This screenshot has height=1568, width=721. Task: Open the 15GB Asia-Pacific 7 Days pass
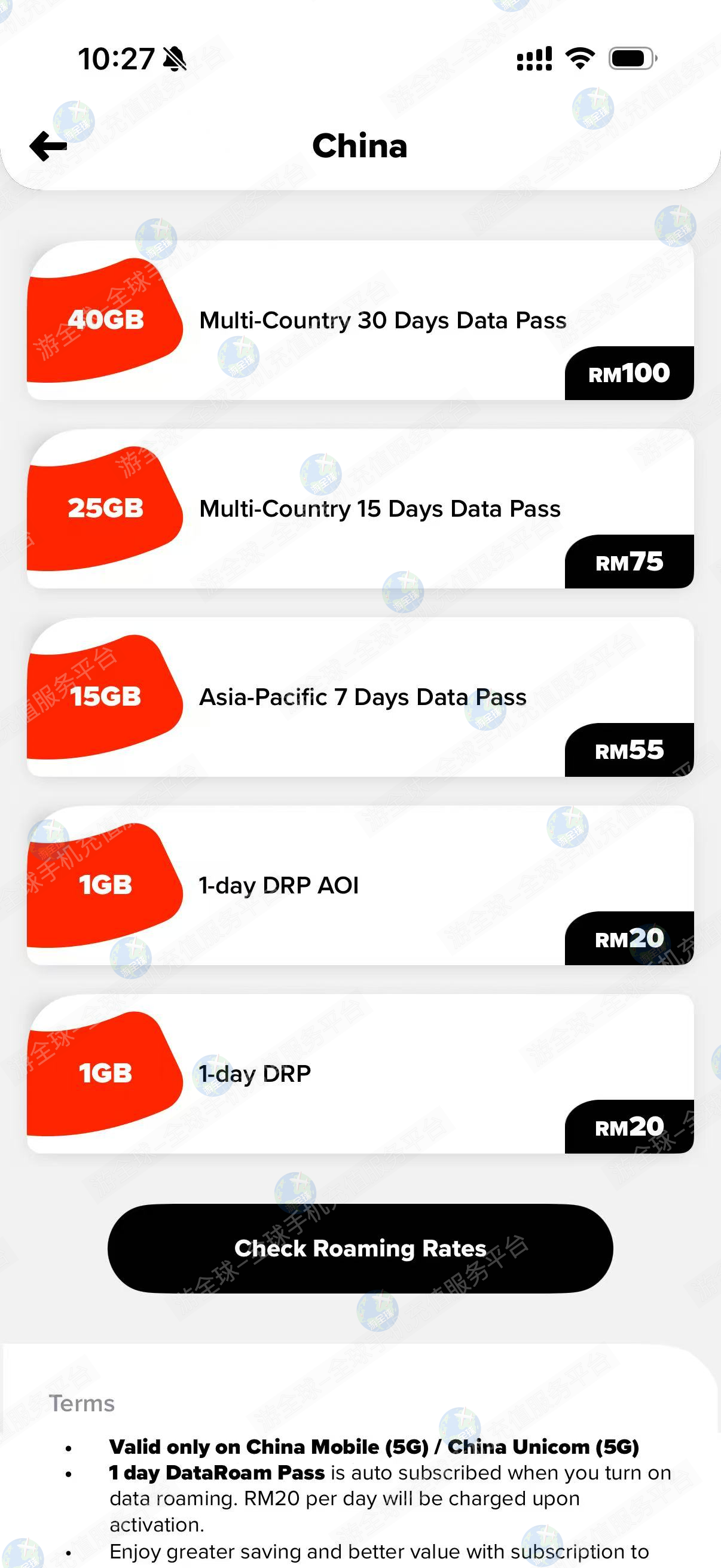point(360,697)
